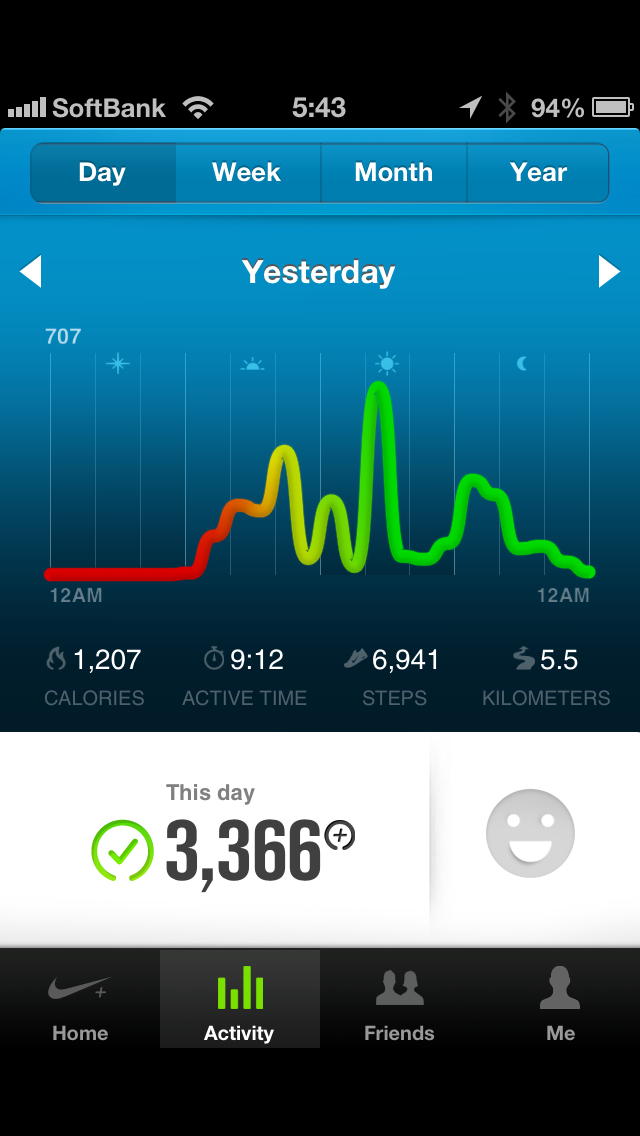
Task: Select the Activity tab
Action: tap(240, 998)
